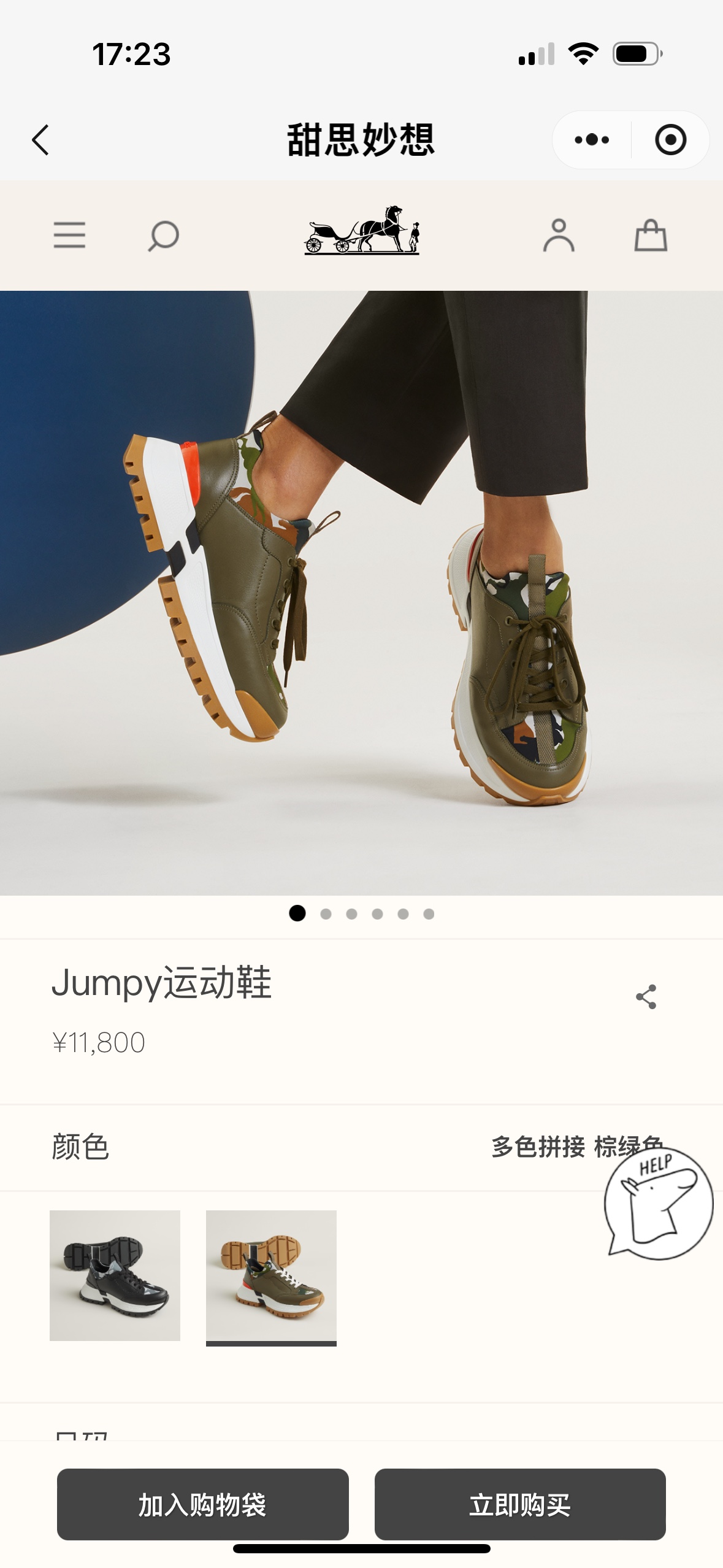Share the Jumpy运动鞋 product
Image resolution: width=723 pixels, height=1568 pixels.
tap(646, 996)
